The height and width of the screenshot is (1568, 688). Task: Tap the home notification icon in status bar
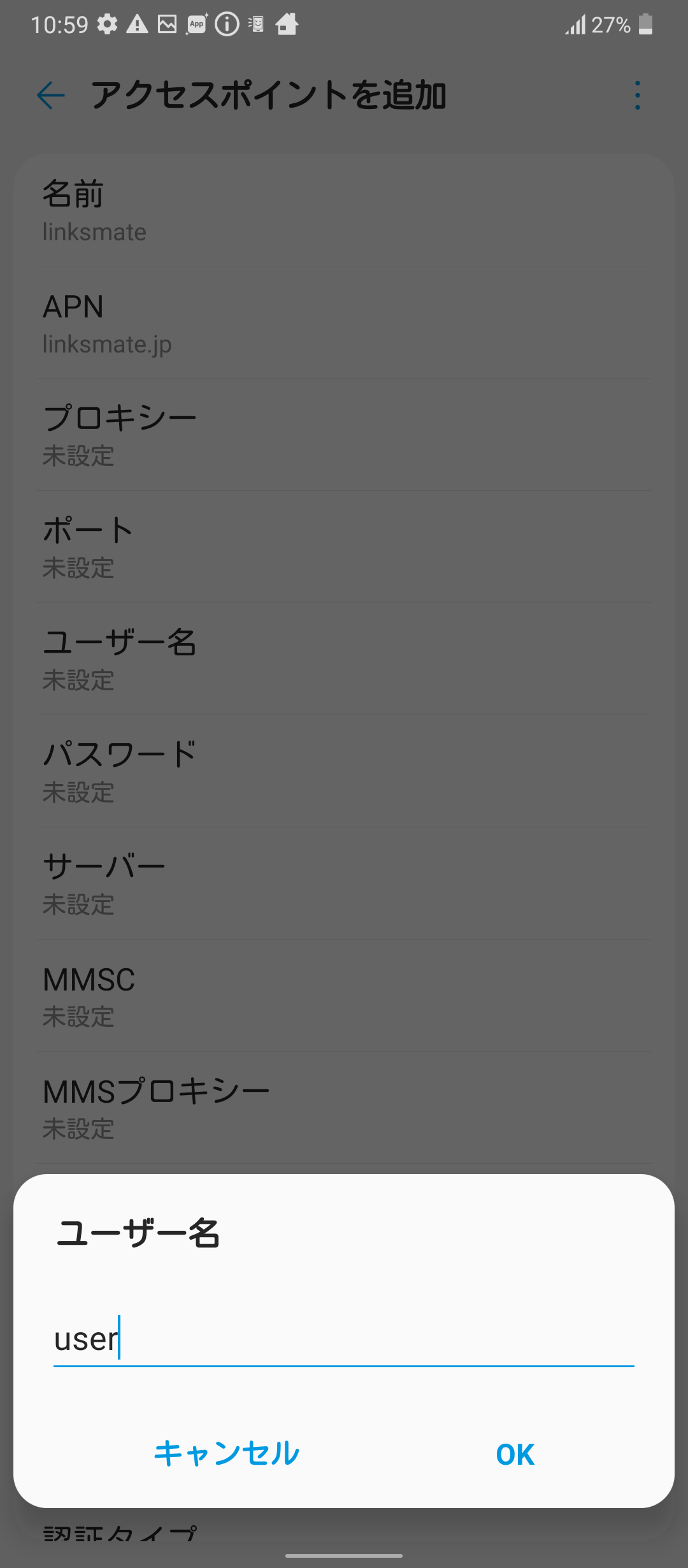286,24
